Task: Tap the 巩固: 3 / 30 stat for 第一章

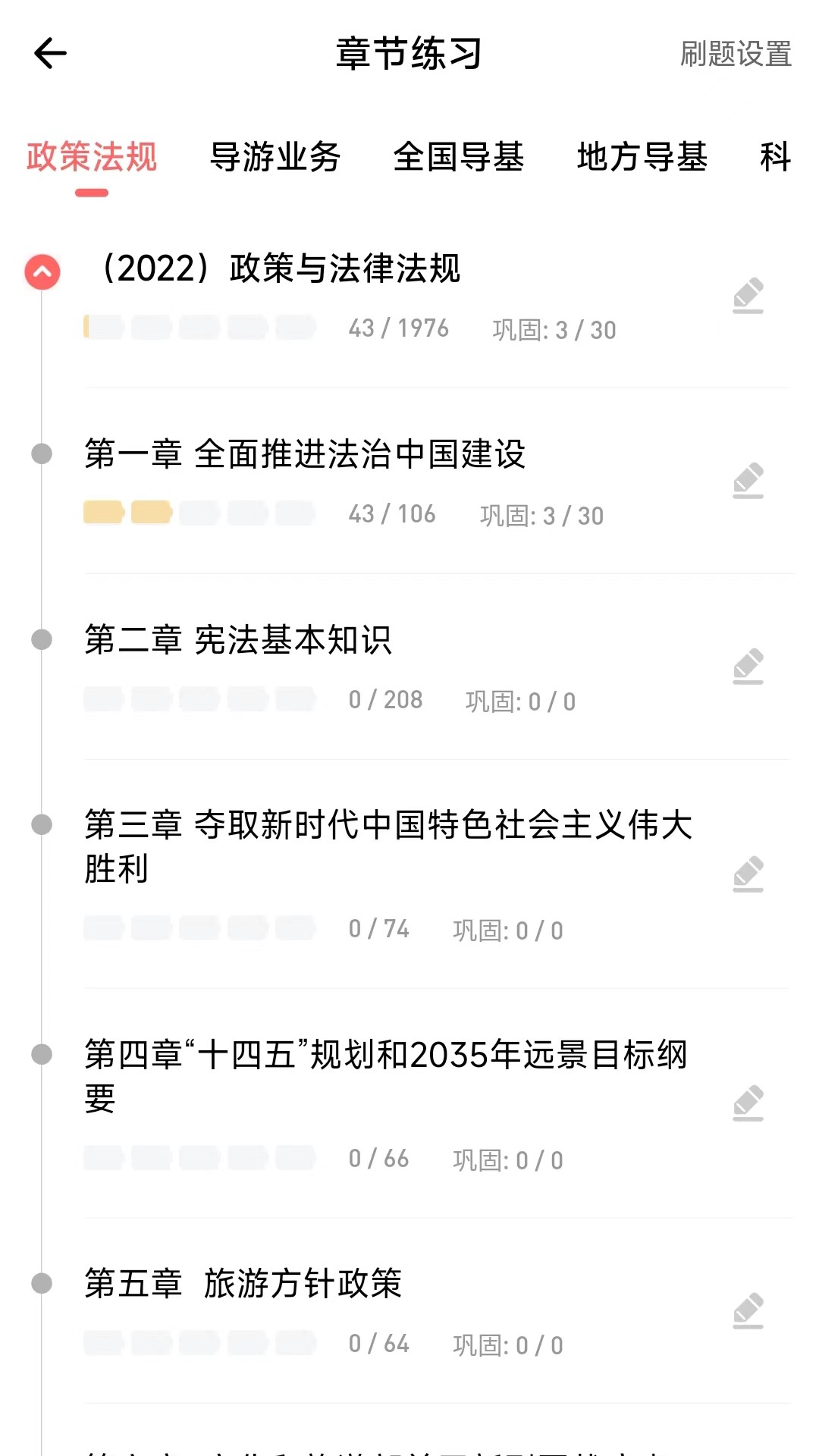Action: 540,516
